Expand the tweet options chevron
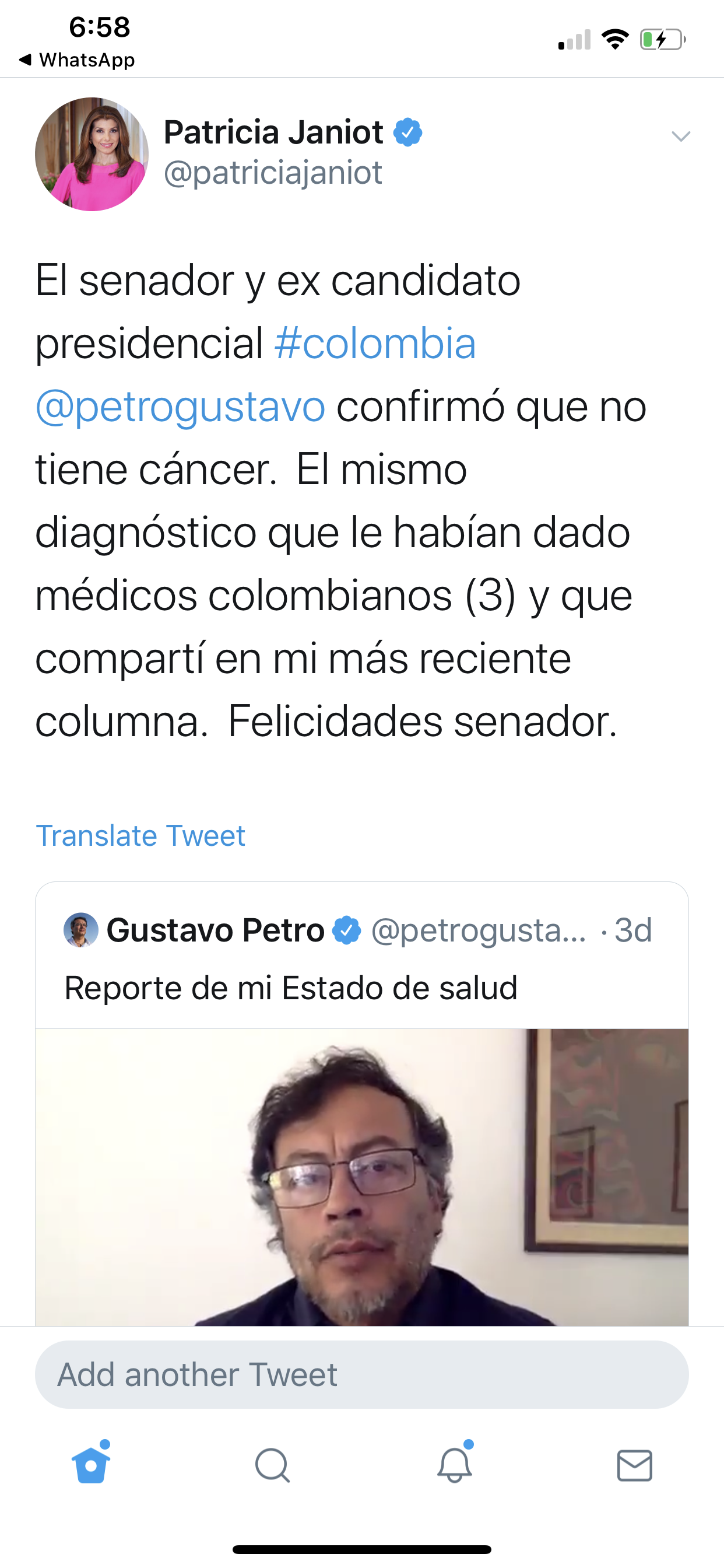This screenshot has height=1568, width=724. tap(681, 136)
